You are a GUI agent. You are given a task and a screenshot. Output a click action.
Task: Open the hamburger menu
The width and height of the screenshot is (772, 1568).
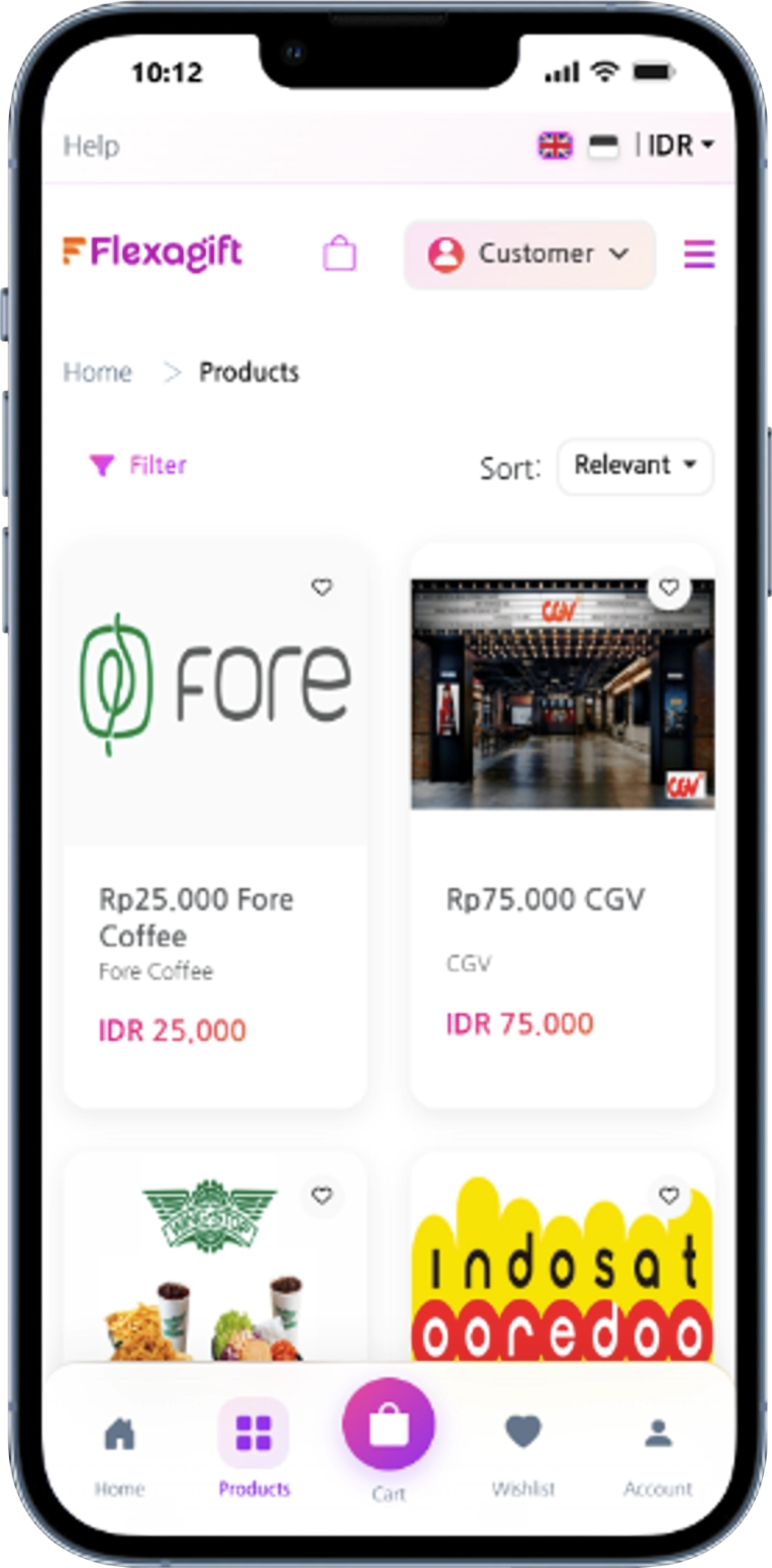699,254
